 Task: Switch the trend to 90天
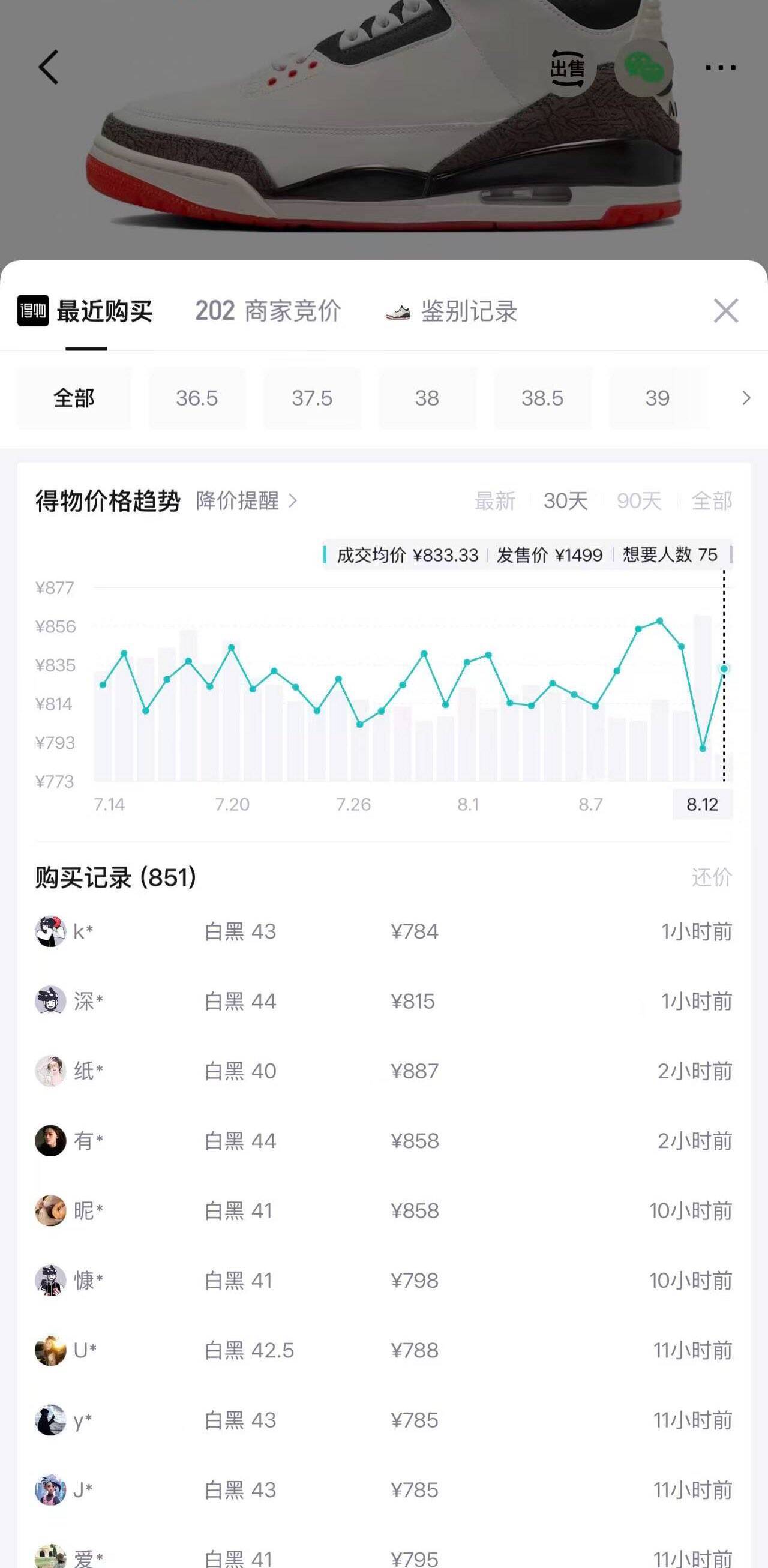click(x=639, y=501)
